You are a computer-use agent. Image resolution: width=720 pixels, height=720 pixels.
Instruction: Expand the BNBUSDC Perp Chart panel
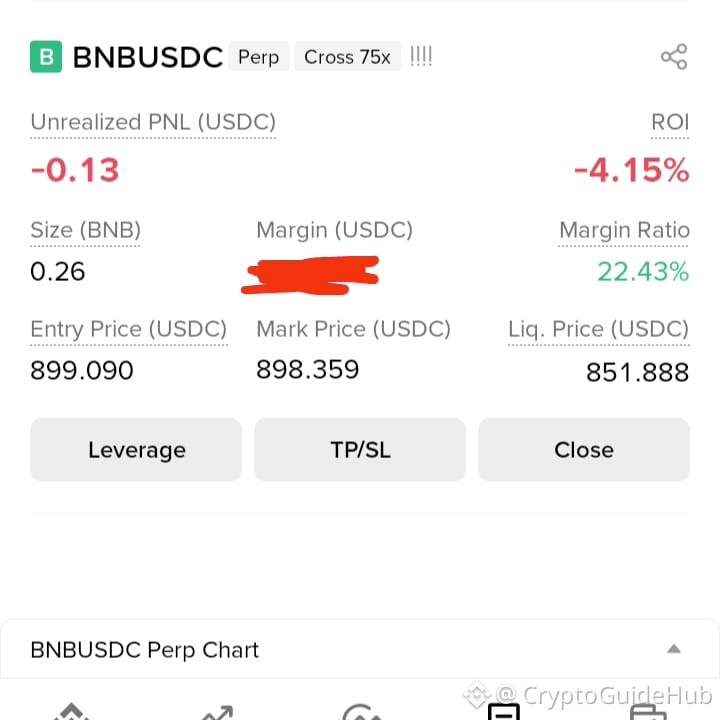pos(674,649)
